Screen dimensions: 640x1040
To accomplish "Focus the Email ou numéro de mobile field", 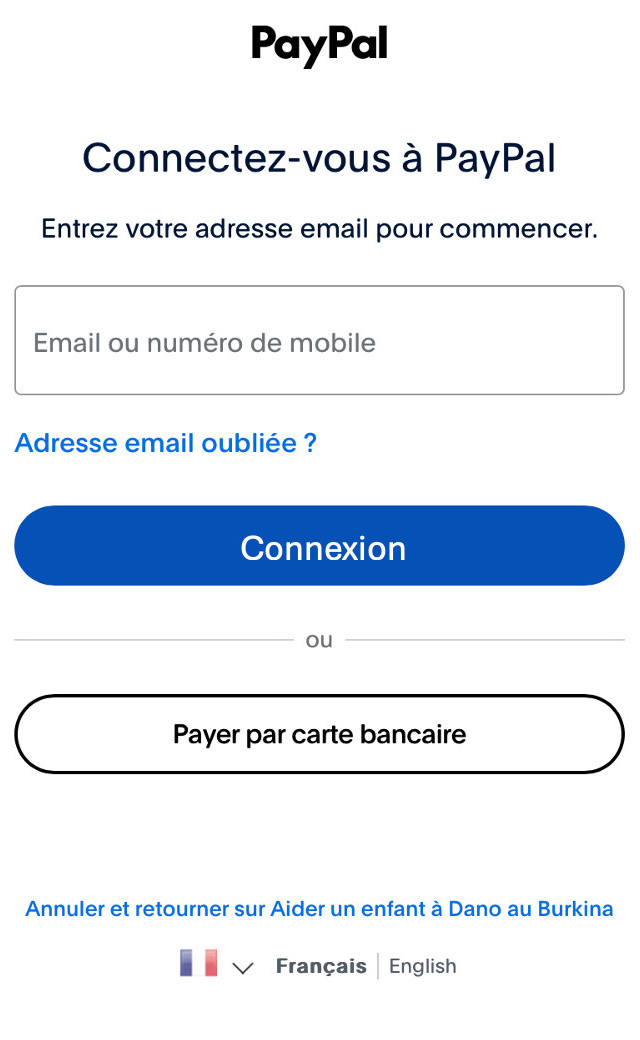I will pyautogui.click(x=319, y=341).
